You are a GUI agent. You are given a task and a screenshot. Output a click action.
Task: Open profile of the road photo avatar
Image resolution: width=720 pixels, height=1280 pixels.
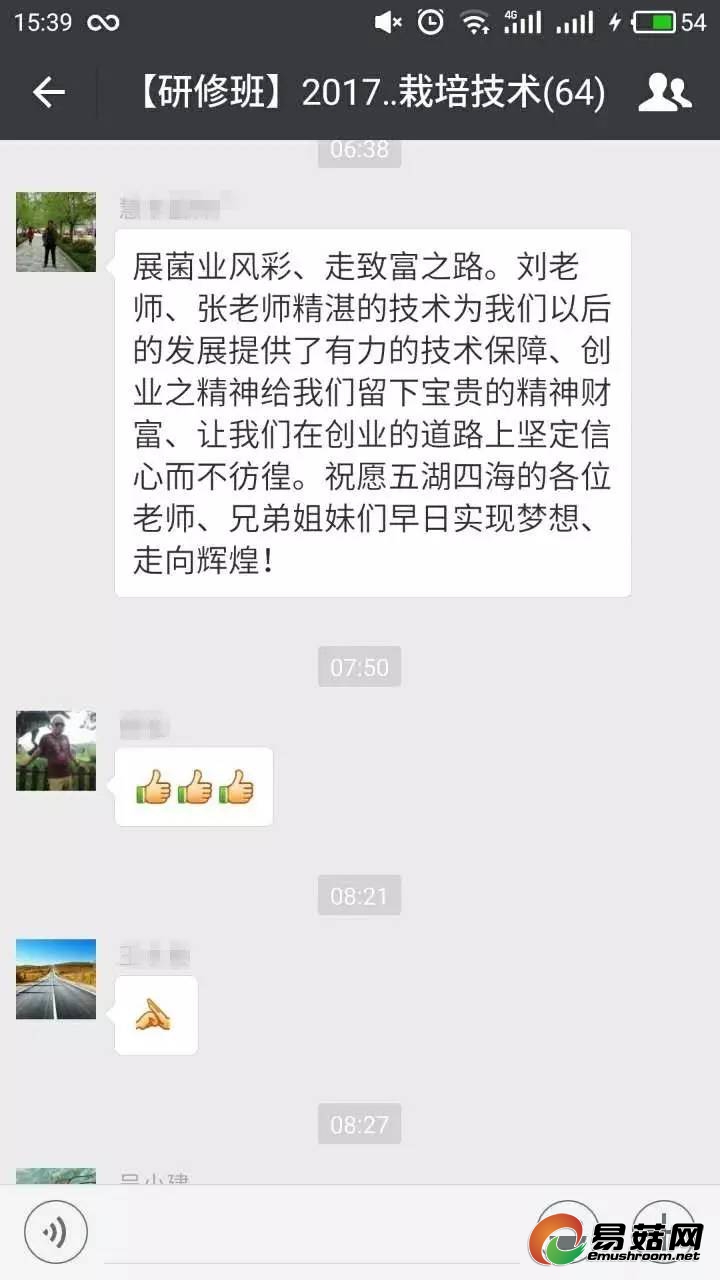(56, 979)
